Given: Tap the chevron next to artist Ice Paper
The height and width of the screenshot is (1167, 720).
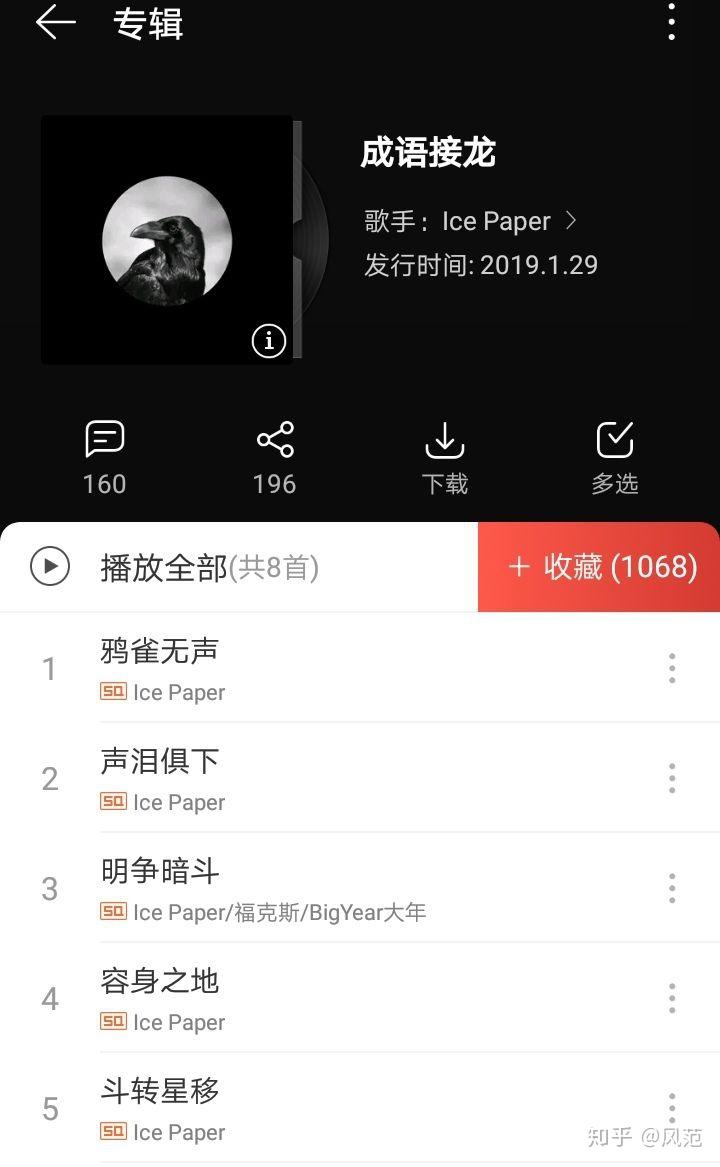Looking at the screenshot, I should (572, 221).
